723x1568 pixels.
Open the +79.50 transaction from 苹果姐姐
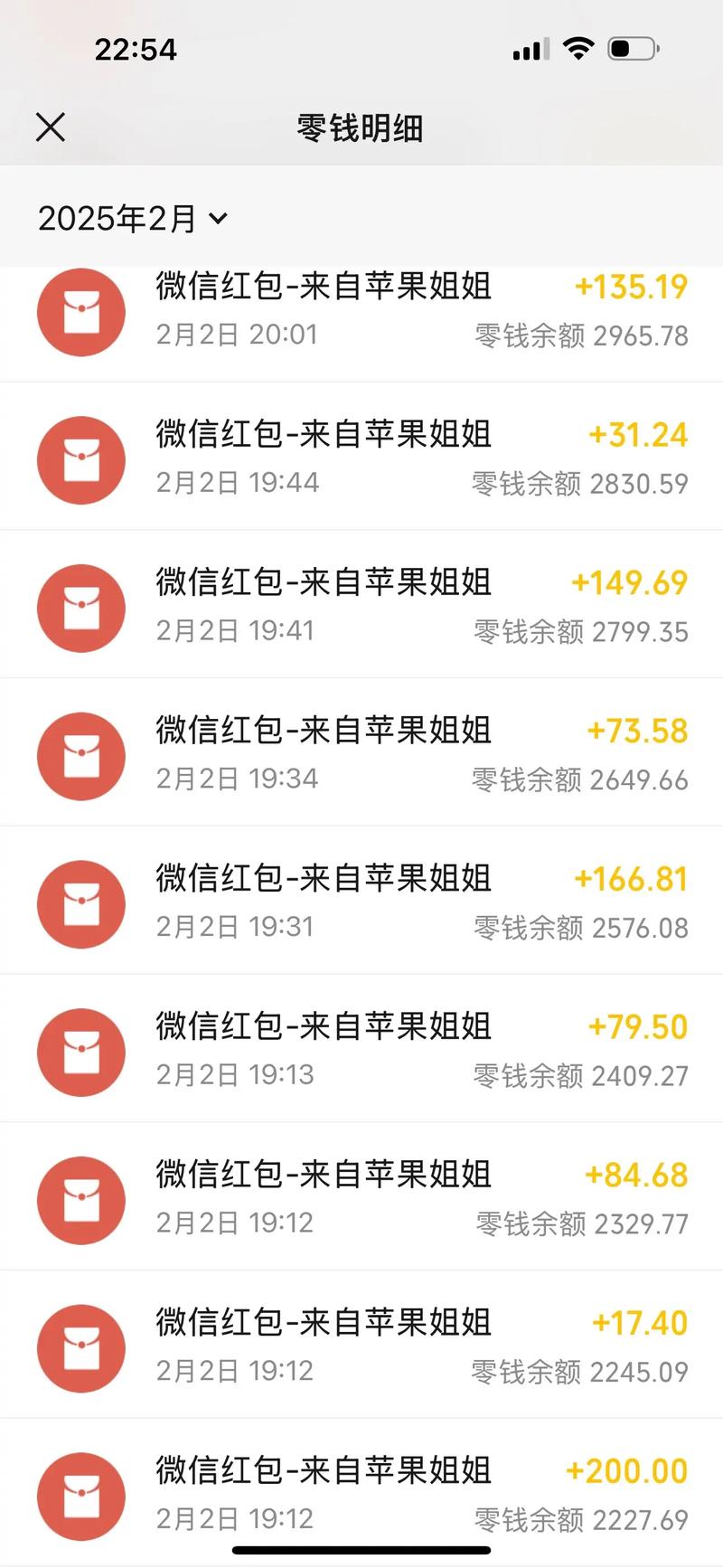361,1047
